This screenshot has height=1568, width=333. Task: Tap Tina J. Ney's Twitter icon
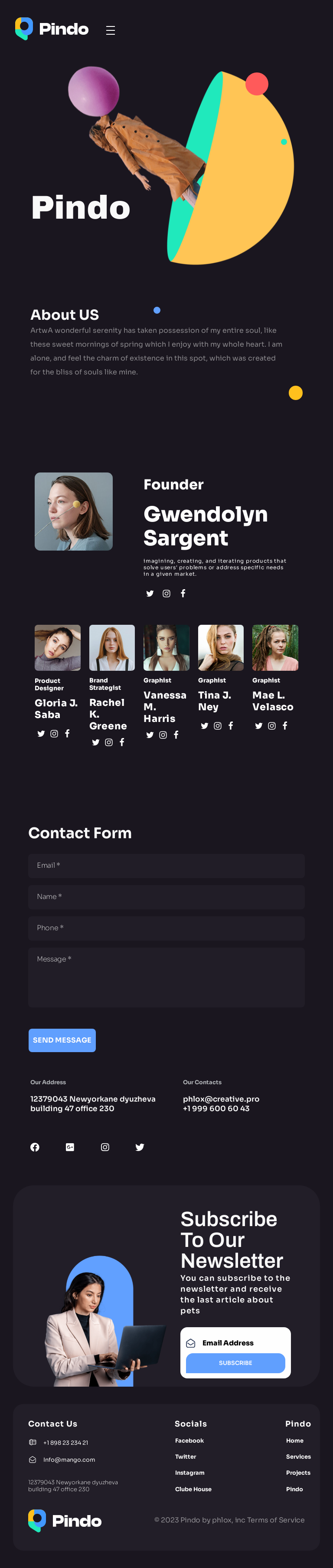coord(205,725)
